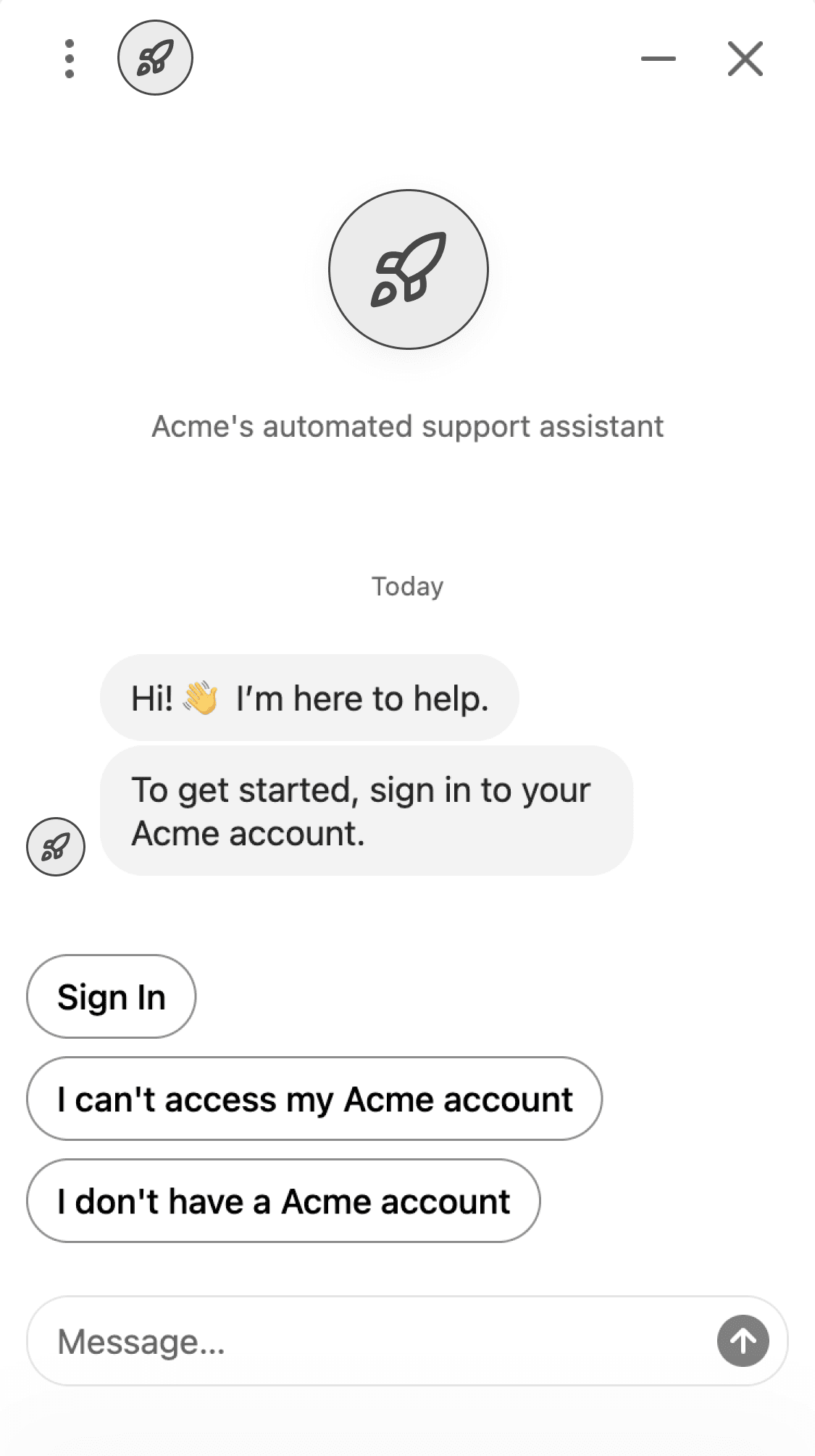Send the message with the arrow button

(x=743, y=1341)
